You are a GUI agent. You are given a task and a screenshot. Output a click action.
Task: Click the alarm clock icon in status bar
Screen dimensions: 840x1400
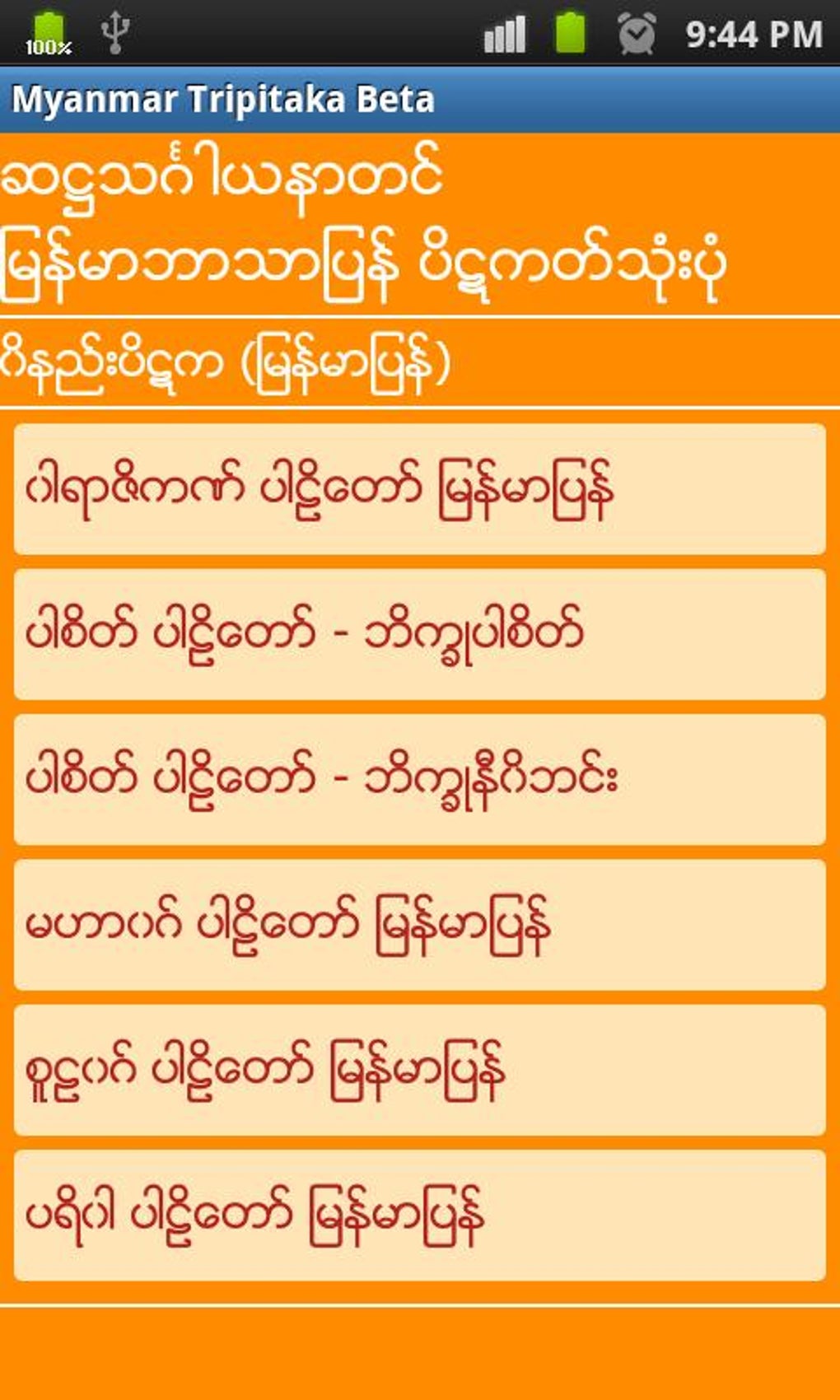pos(634,33)
